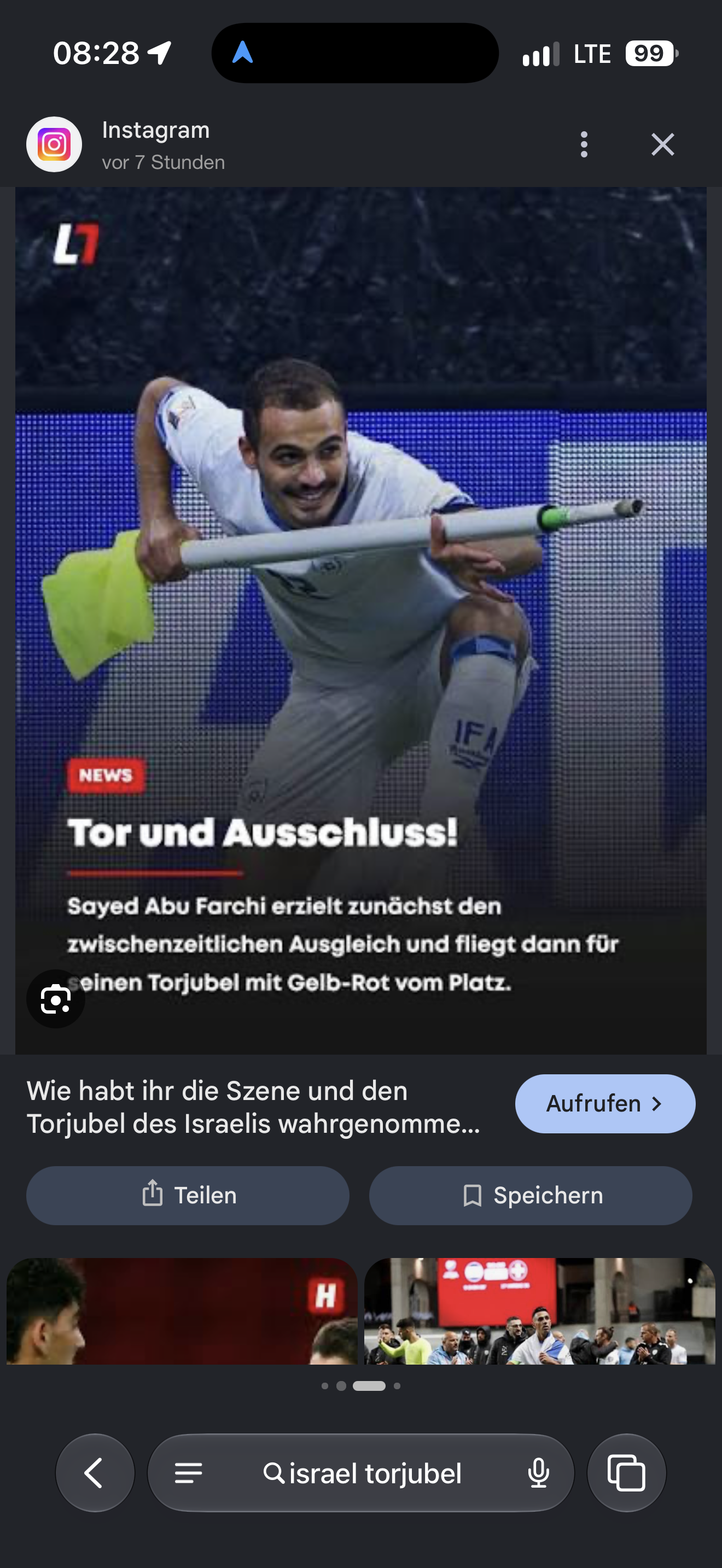Open the related thumbnail showing players in stadium
The height and width of the screenshot is (1568, 722).
[539, 1310]
